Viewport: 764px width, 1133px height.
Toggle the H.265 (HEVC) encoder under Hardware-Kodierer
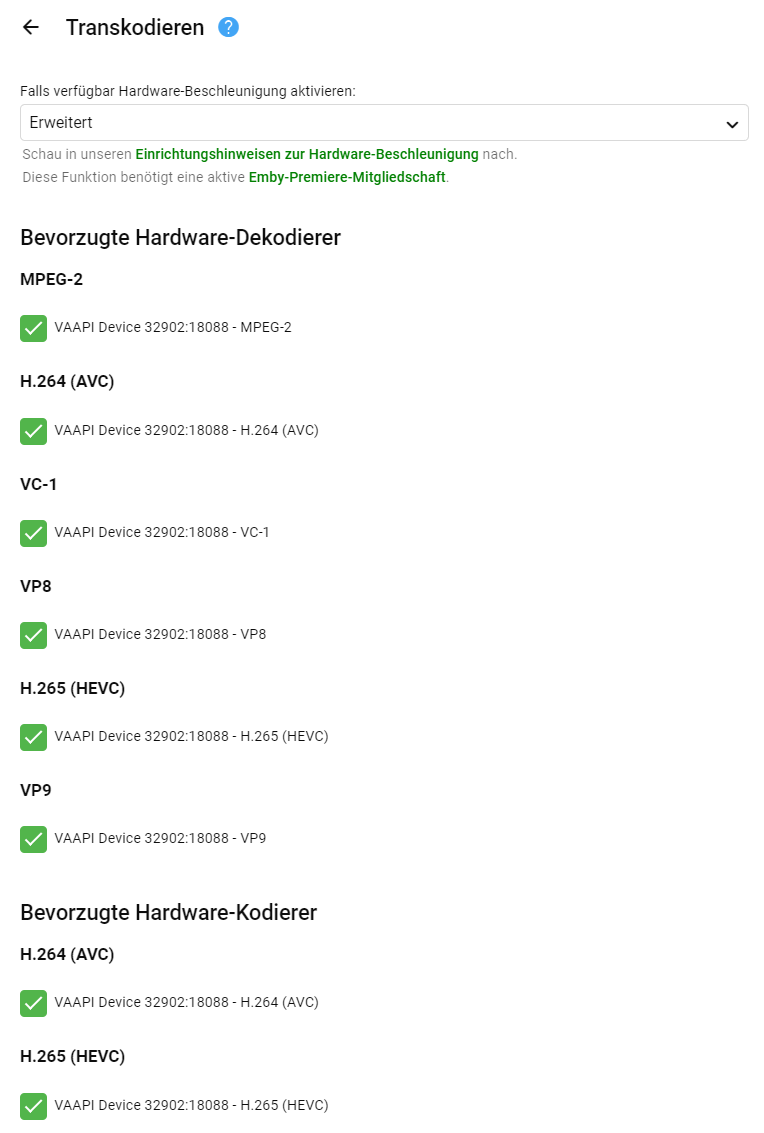tap(34, 1106)
